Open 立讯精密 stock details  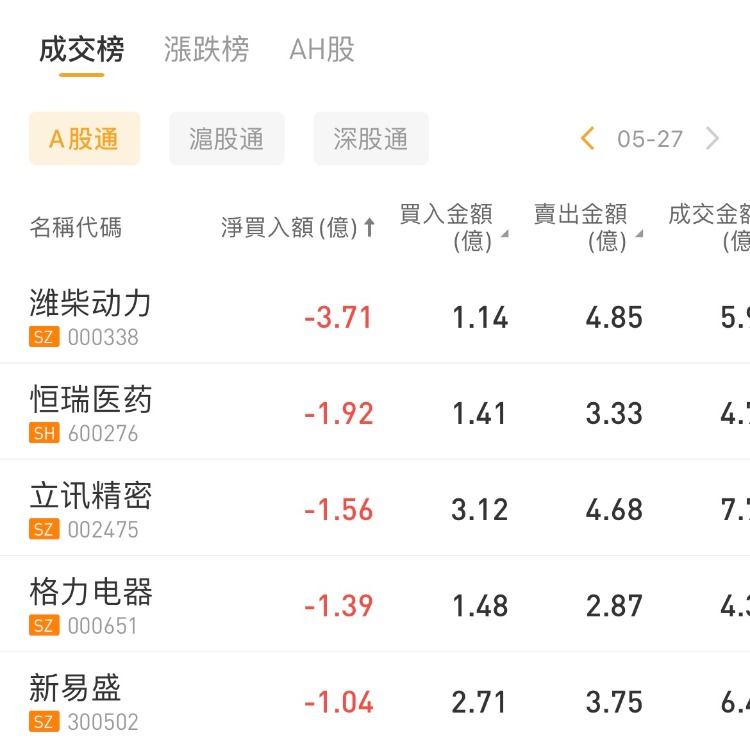click(90, 507)
